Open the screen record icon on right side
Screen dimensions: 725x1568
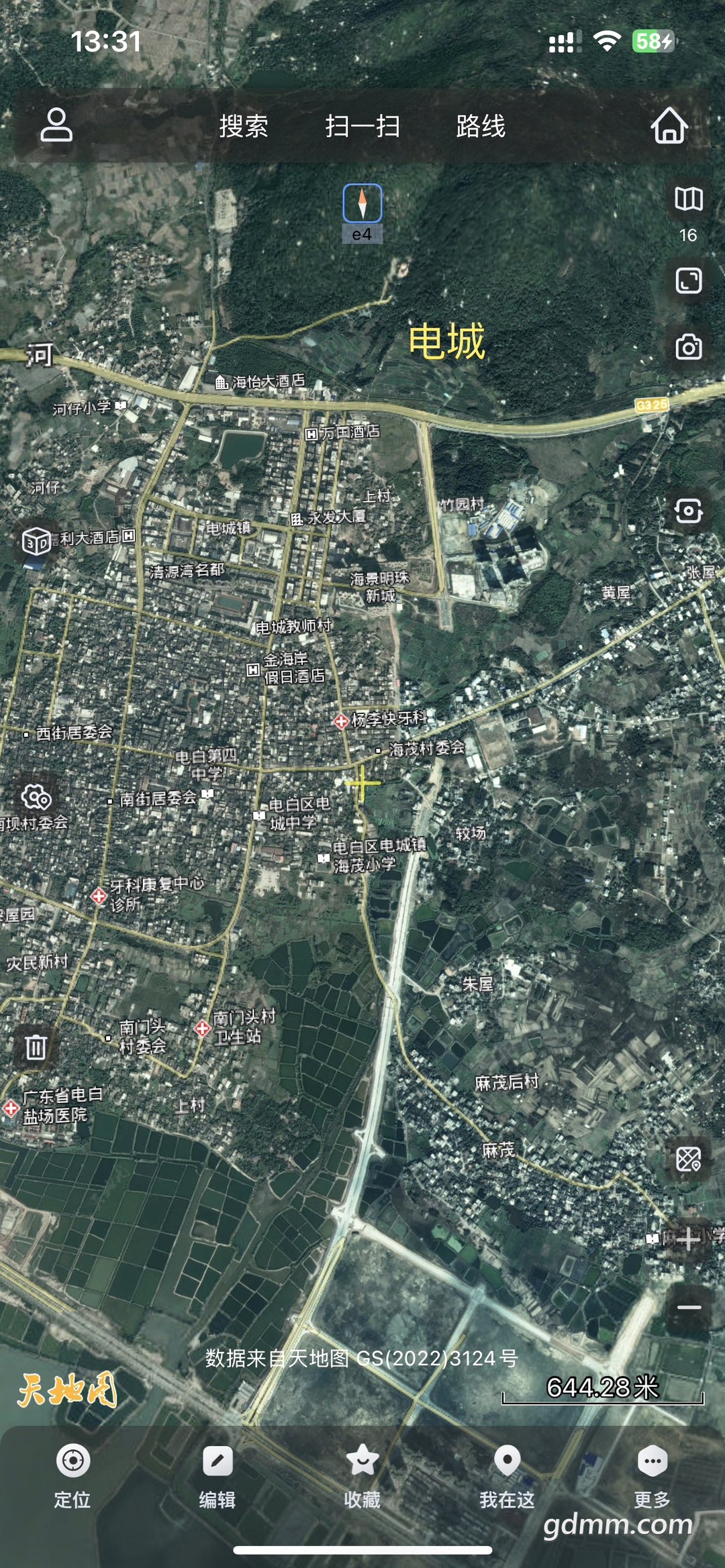(x=689, y=511)
